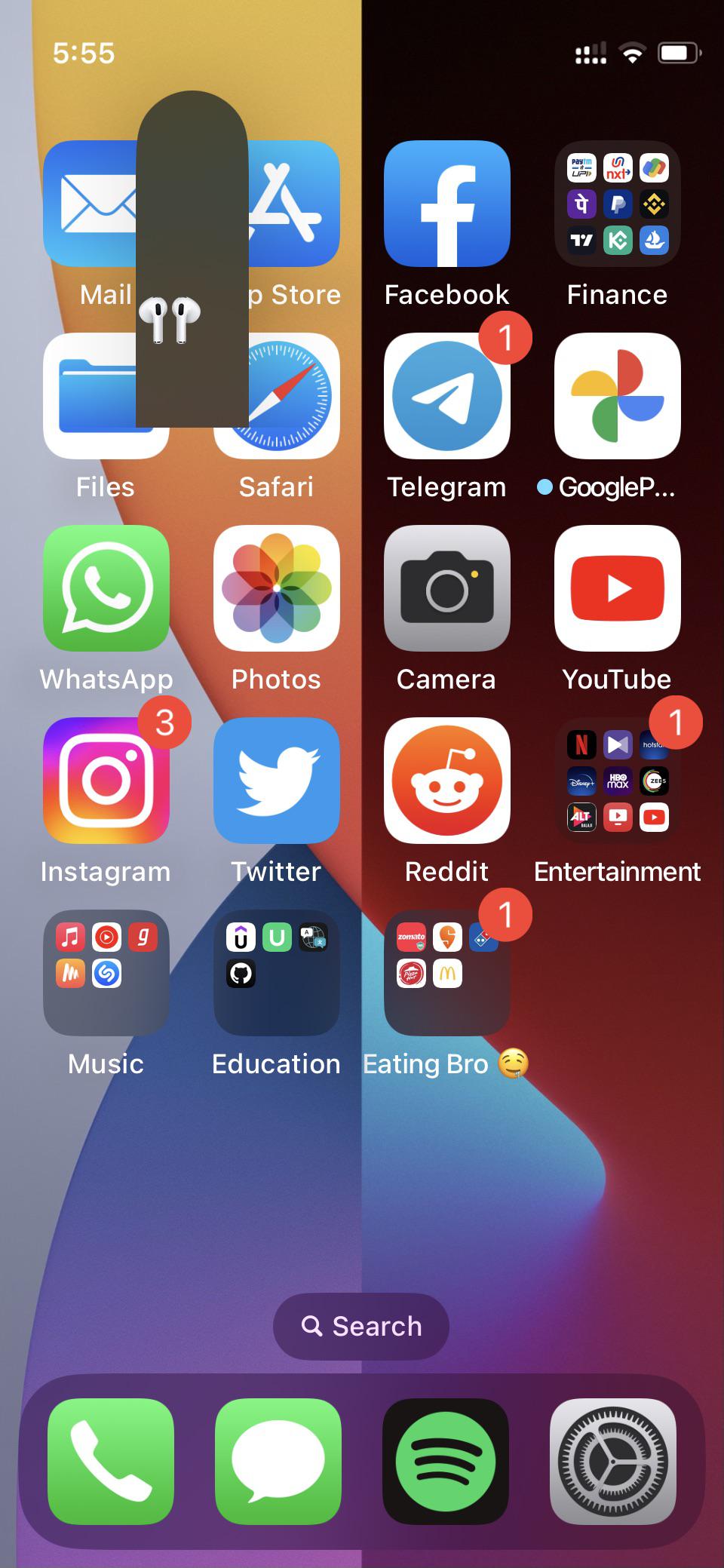This screenshot has height=1568, width=724.
Task: Launch Telegram
Action: pyautogui.click(x=446, y=397)
